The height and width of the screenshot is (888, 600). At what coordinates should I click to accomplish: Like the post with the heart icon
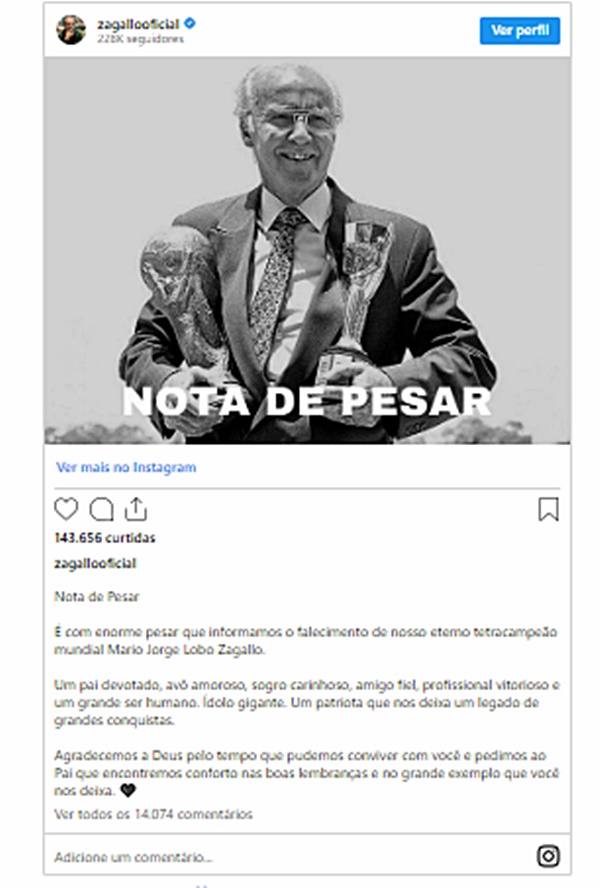66,510
